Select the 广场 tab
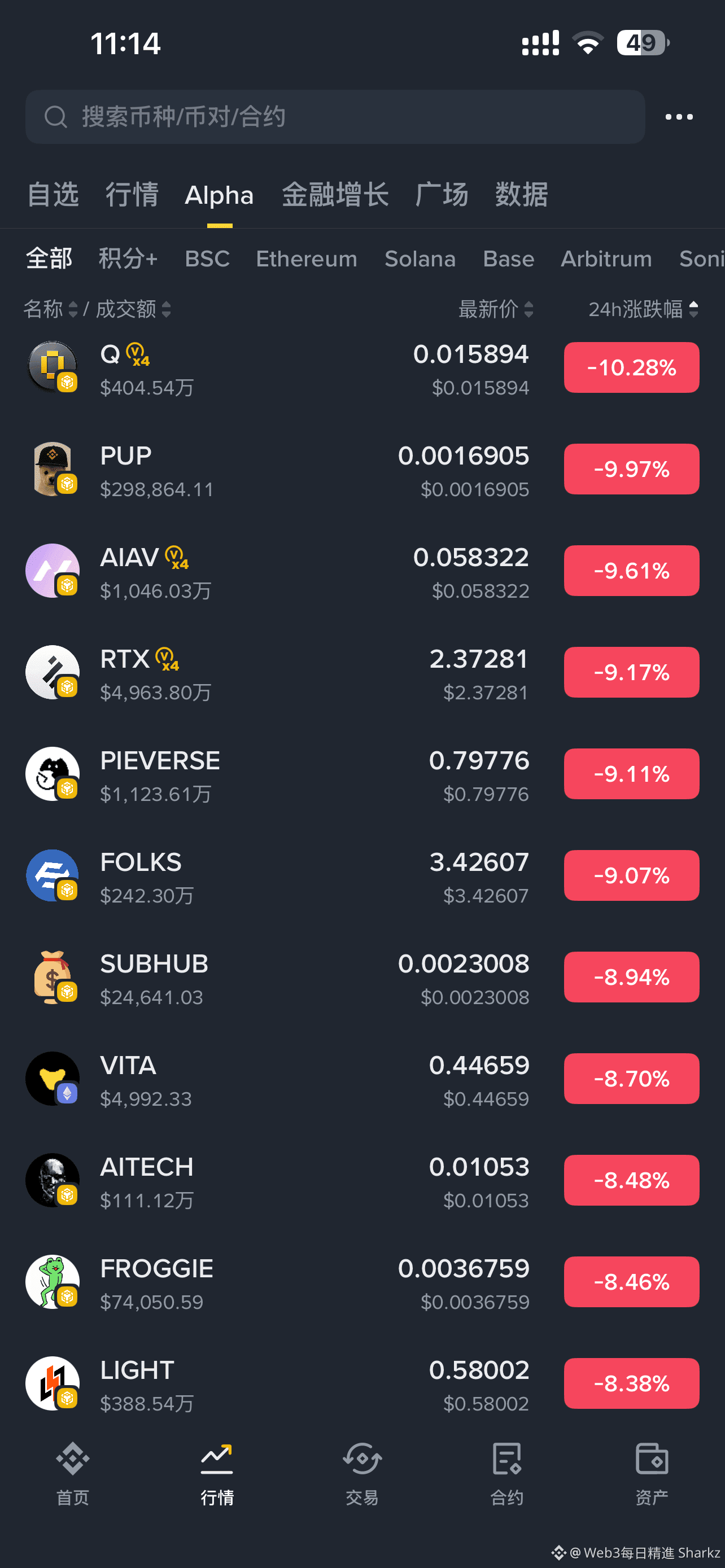 coord(442,195)
